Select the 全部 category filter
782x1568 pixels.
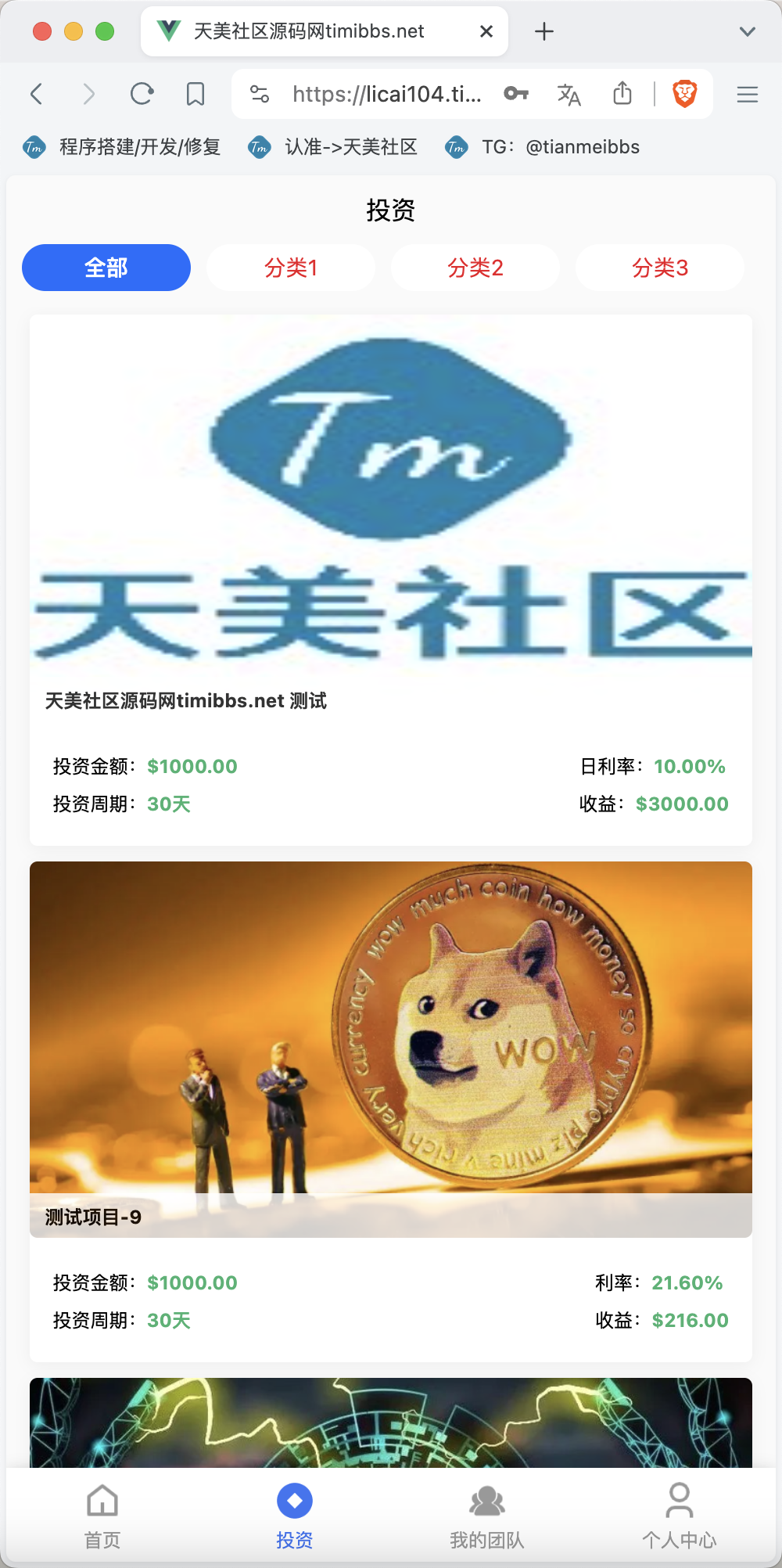[x=106, y=268]
